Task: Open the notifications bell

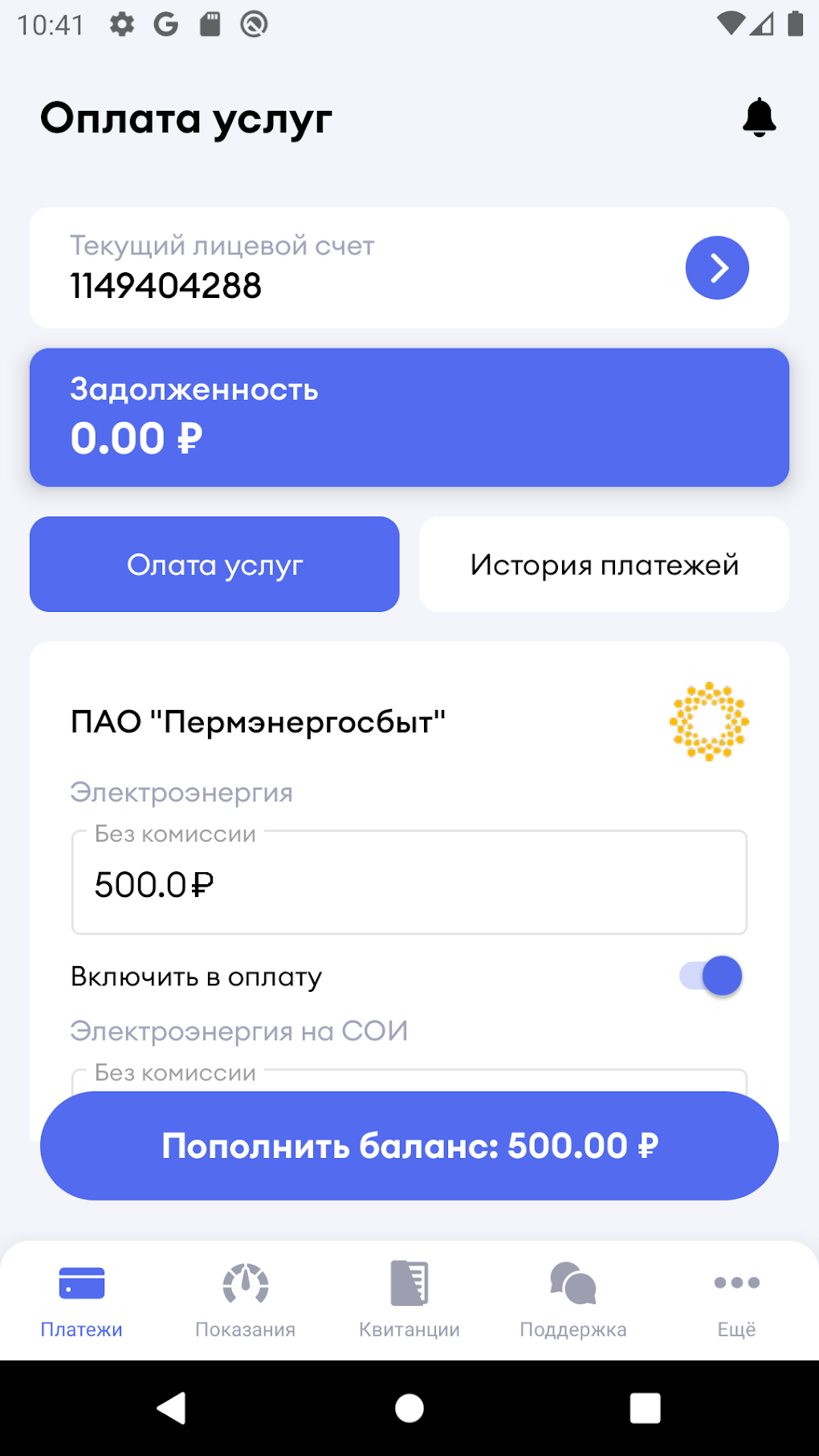Action: 759,118
